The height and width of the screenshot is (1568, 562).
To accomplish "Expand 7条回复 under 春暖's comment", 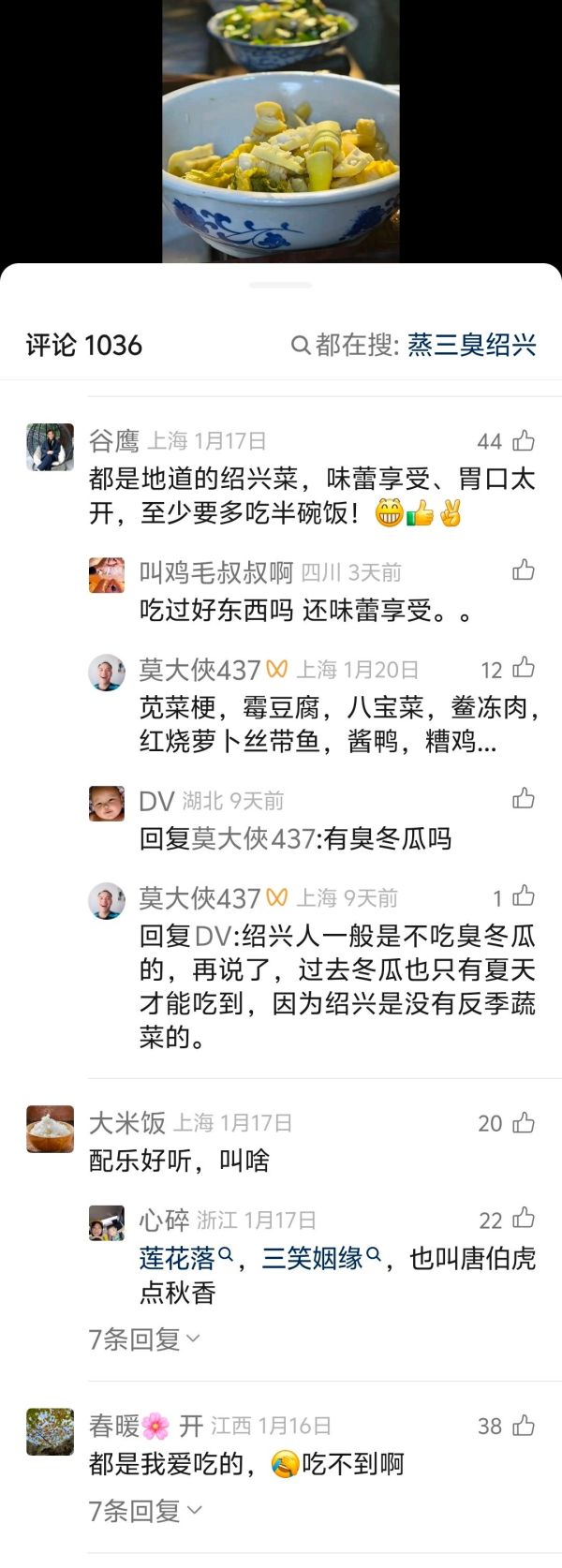I will click(x=144, y=1510).
